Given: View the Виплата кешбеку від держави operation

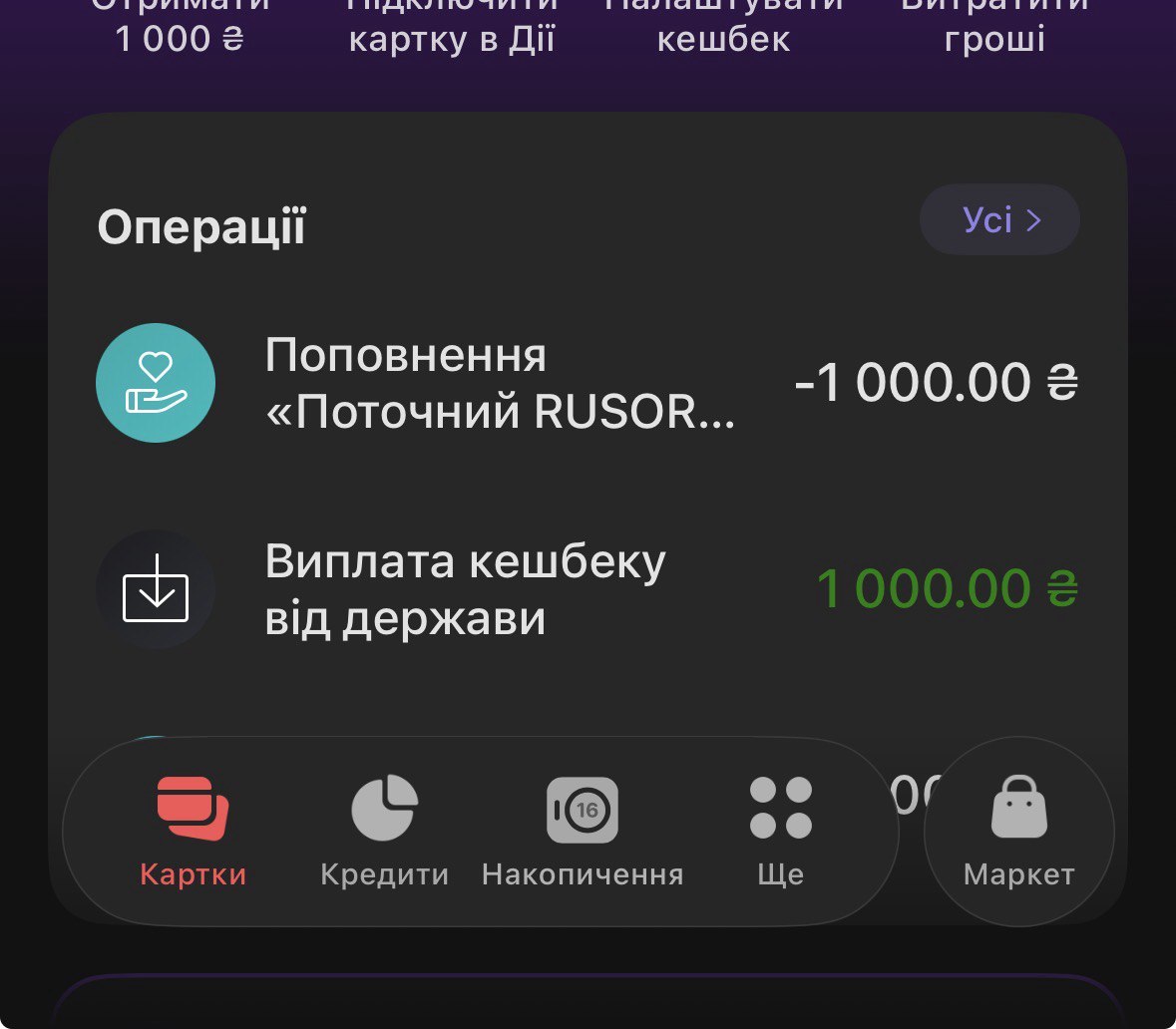Looking at the screenshot, I should pyautogui.click(x=587, y=589).
